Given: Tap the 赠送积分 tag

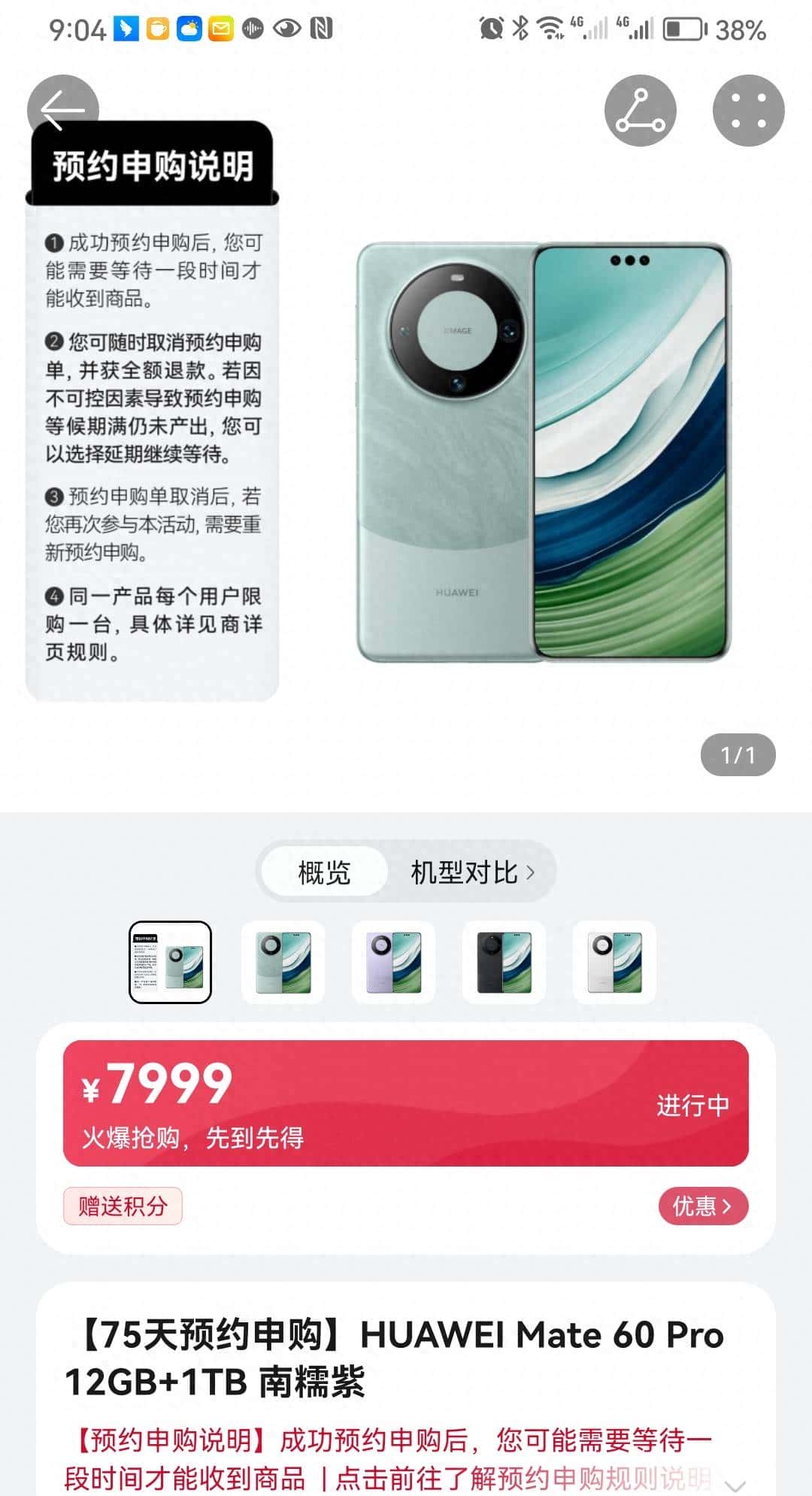Looking at the screenshot, I should pyautogui.click(x=123, y=1206).
